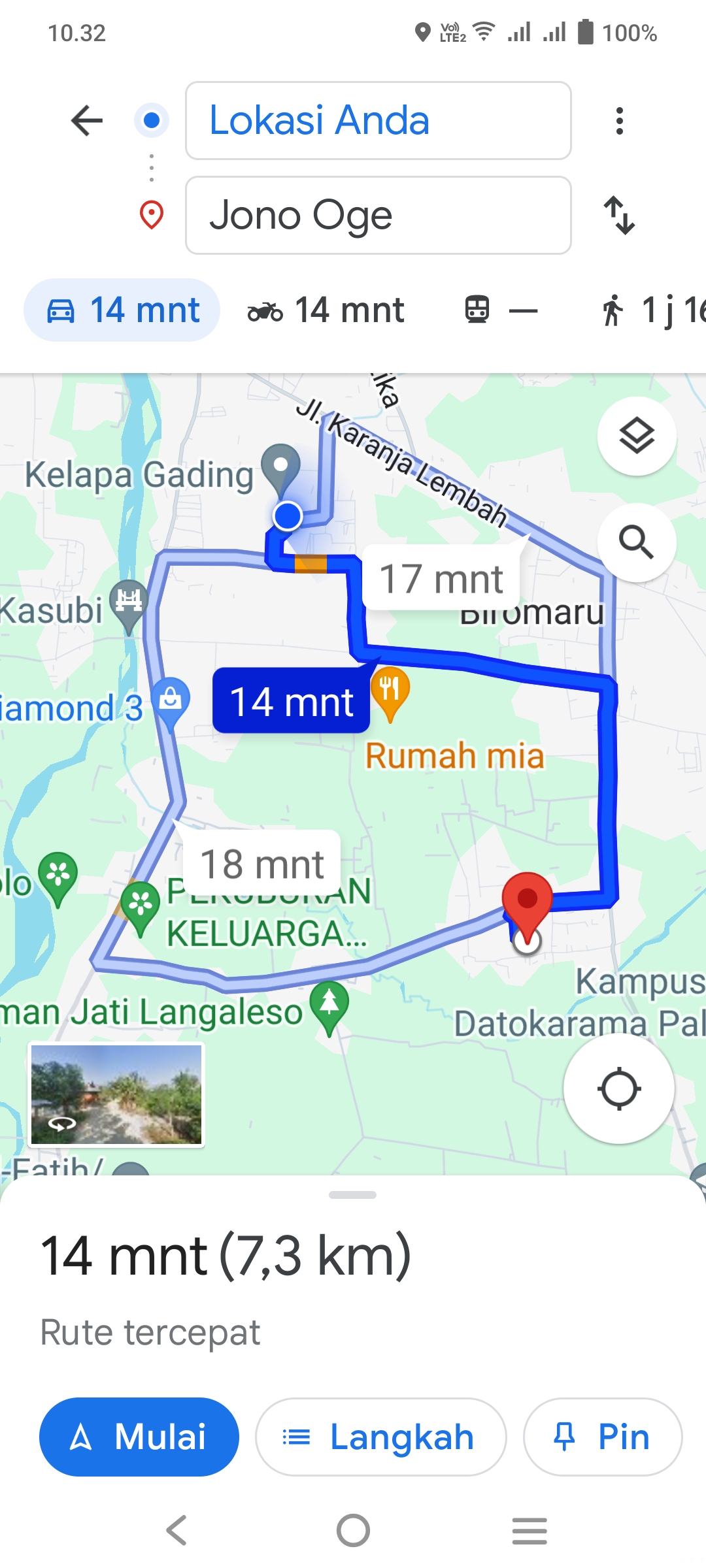Pin this route with the Pin button
This screenshot has height=1568, width=706.
tap(603, 1437)
